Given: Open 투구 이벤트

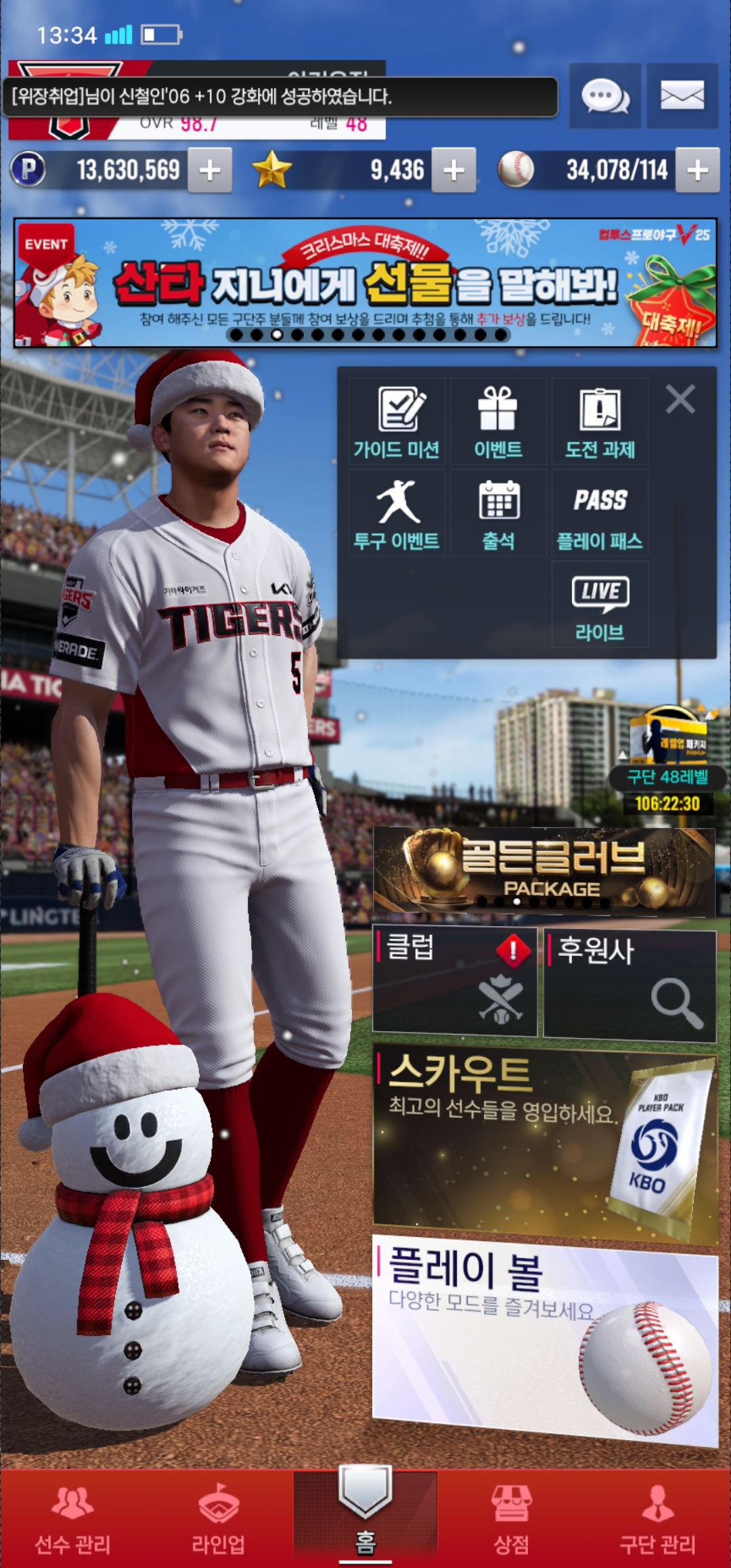Looking at the screenshot, I should (x=397, y=513).
